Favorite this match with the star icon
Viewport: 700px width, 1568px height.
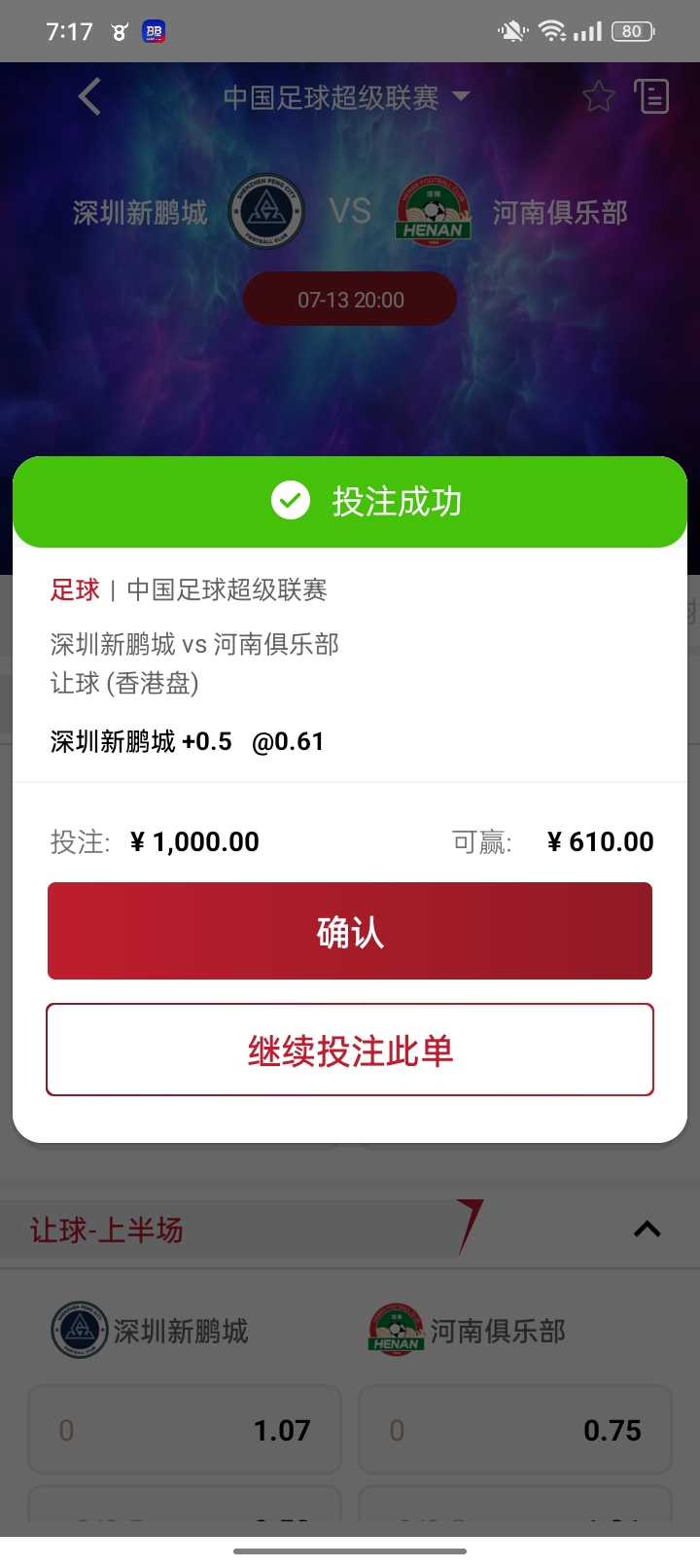point(598,96)
